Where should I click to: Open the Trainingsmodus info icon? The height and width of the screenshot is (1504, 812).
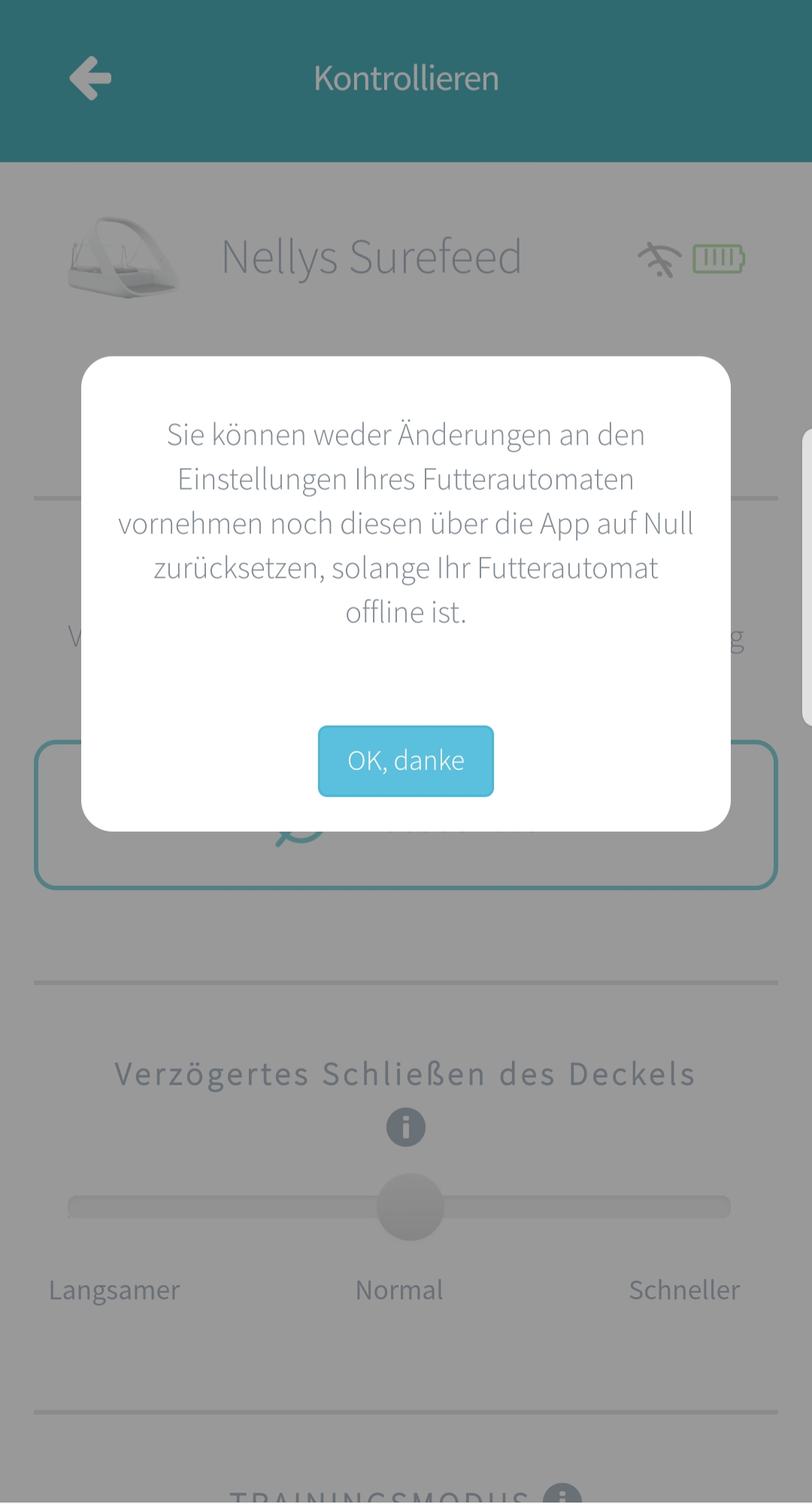click(562, 1495)
